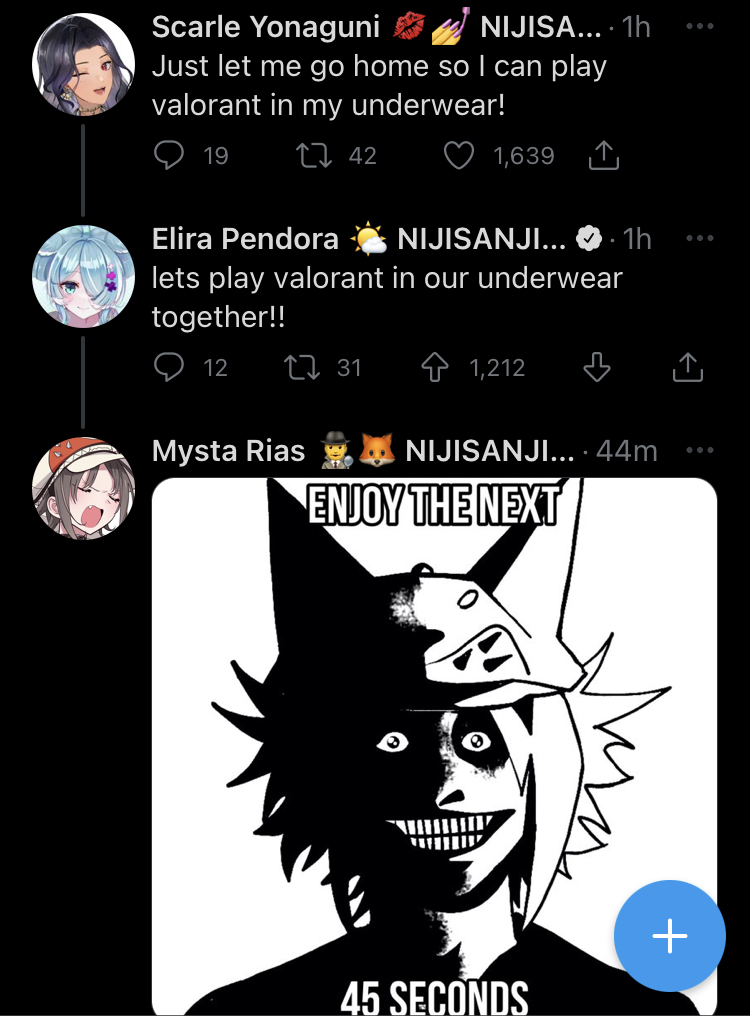The height and width of the screenshot is (1016, 750).
Task: Share Scarle Yonaguni's tweet
Action: pos(602,155)
